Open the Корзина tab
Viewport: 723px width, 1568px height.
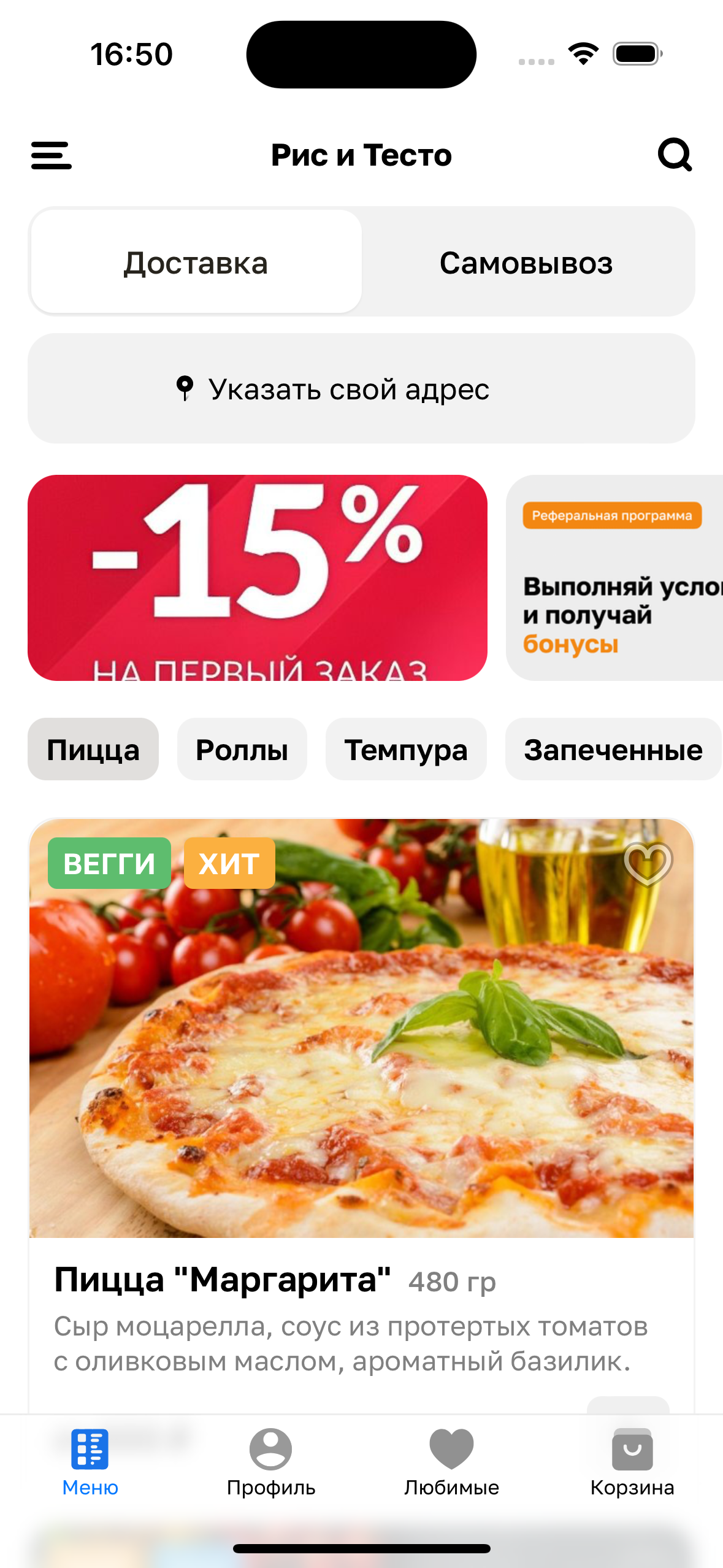[x=632, y=1461]
